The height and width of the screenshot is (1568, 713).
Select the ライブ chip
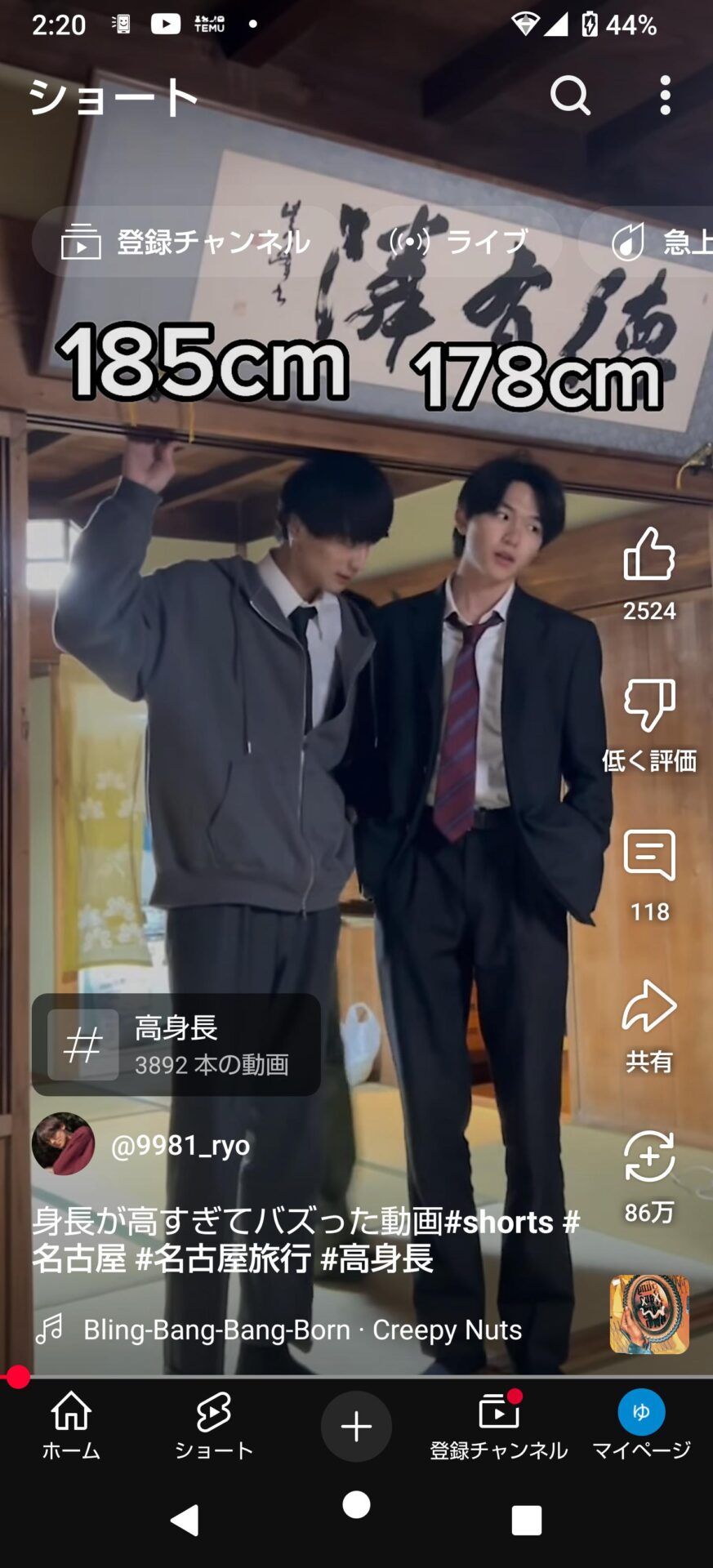click(x=458, y=242)
